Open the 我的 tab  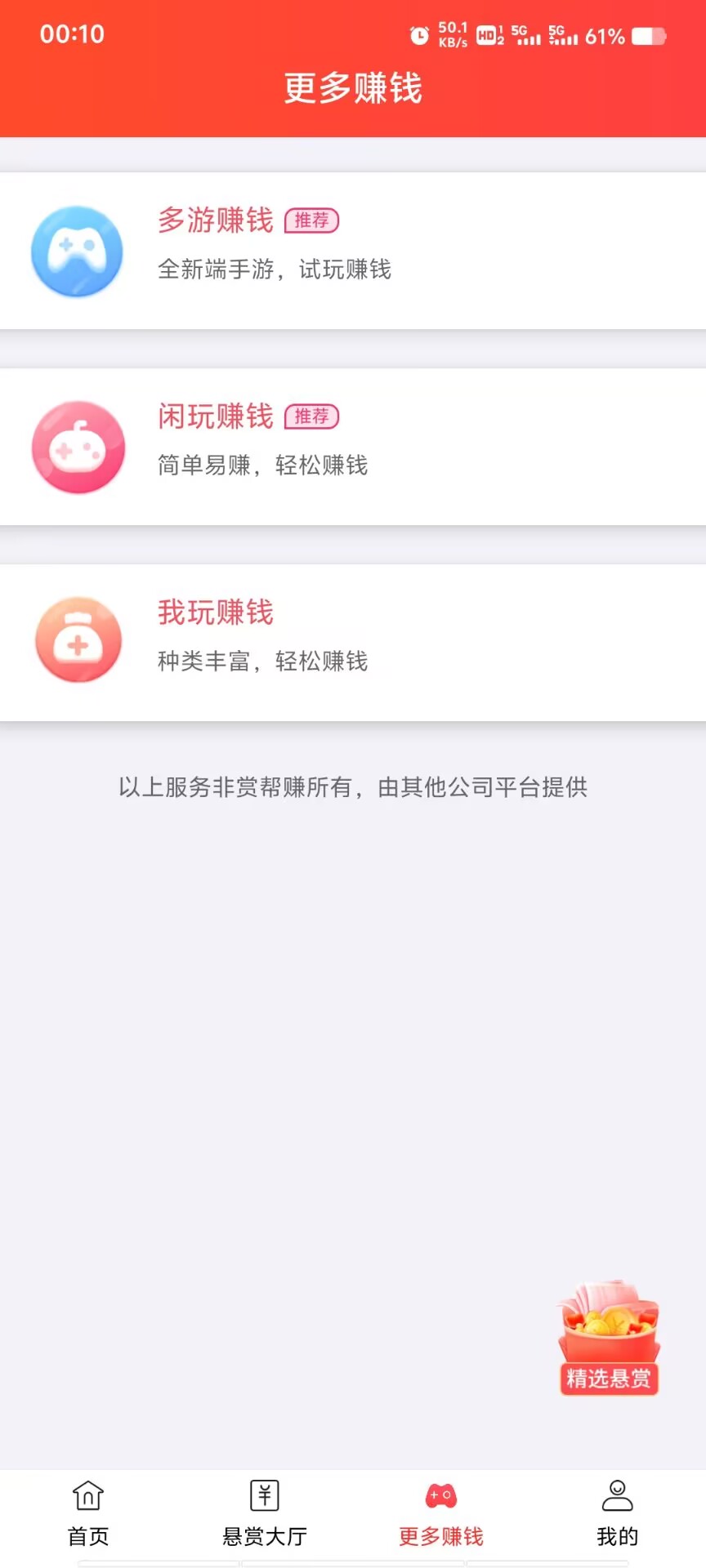pos(618,1514)
